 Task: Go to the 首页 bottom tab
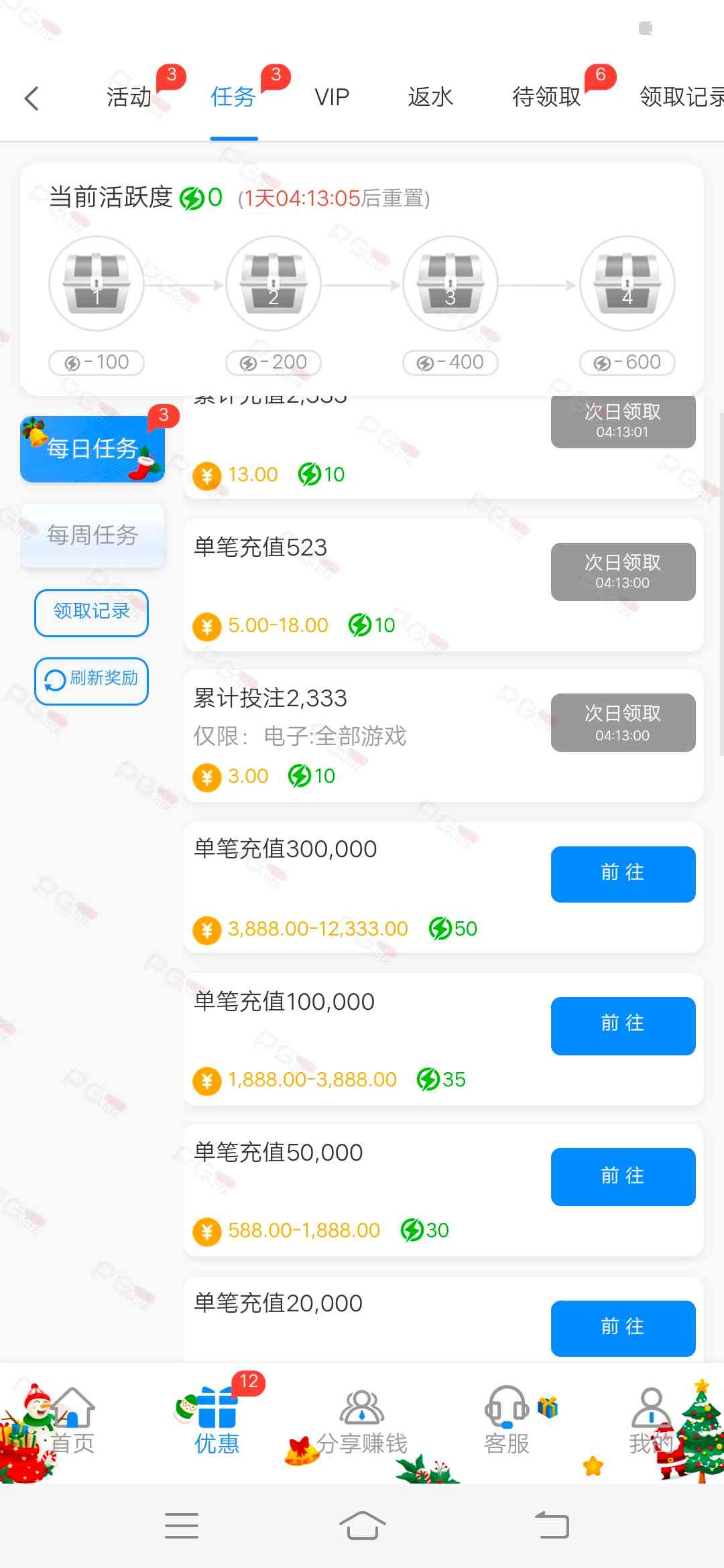point(72,1422)
